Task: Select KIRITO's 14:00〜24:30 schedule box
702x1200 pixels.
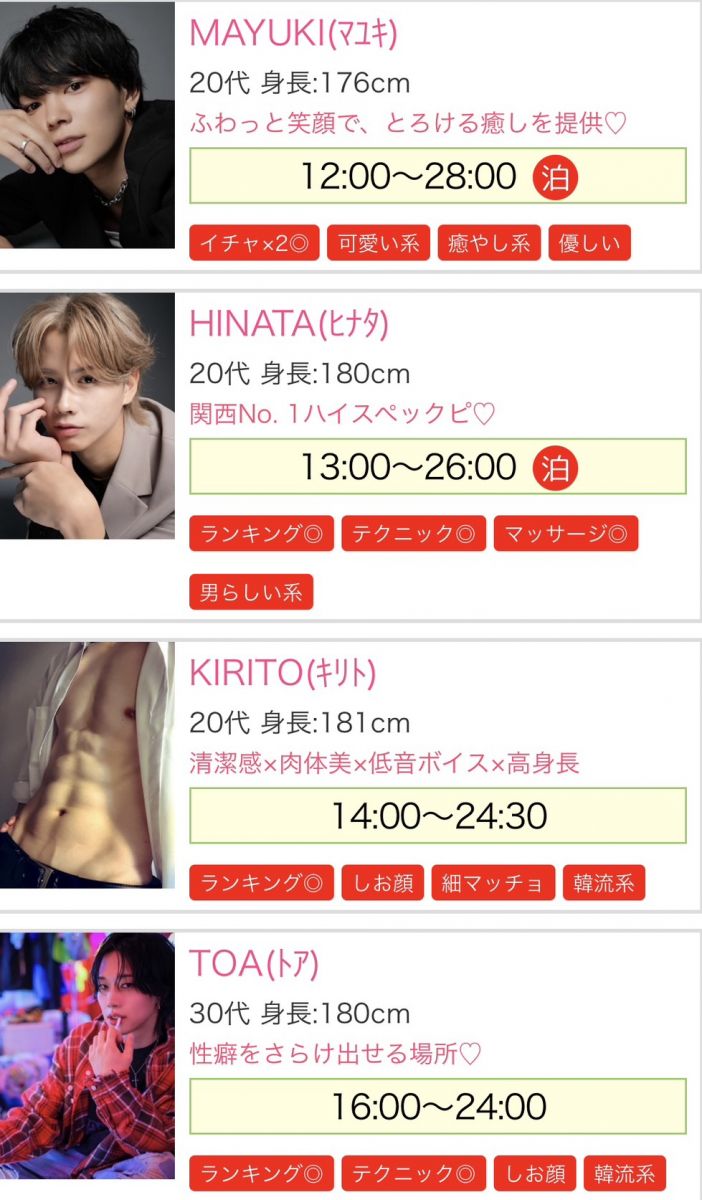Action: coord(437,816)
